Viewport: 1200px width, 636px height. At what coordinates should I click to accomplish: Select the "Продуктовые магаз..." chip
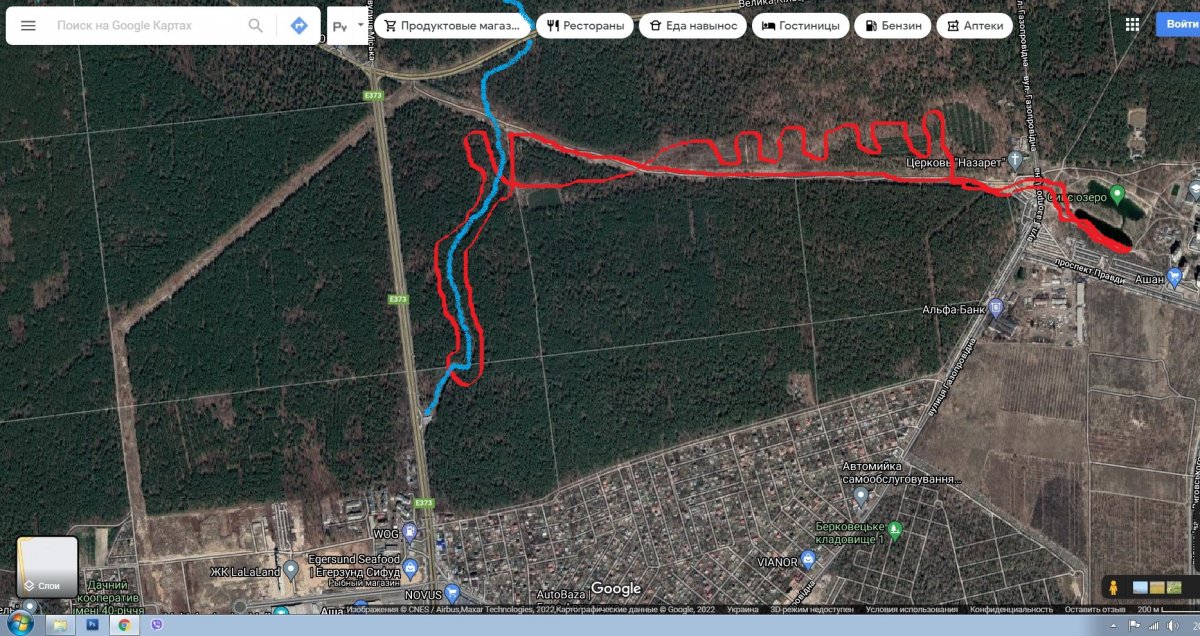click(453, 26)
